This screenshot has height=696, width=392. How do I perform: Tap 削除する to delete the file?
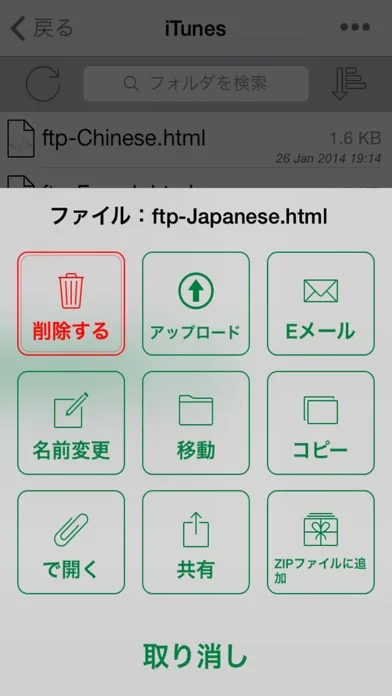pyautogui.click(x=71, y=304)
